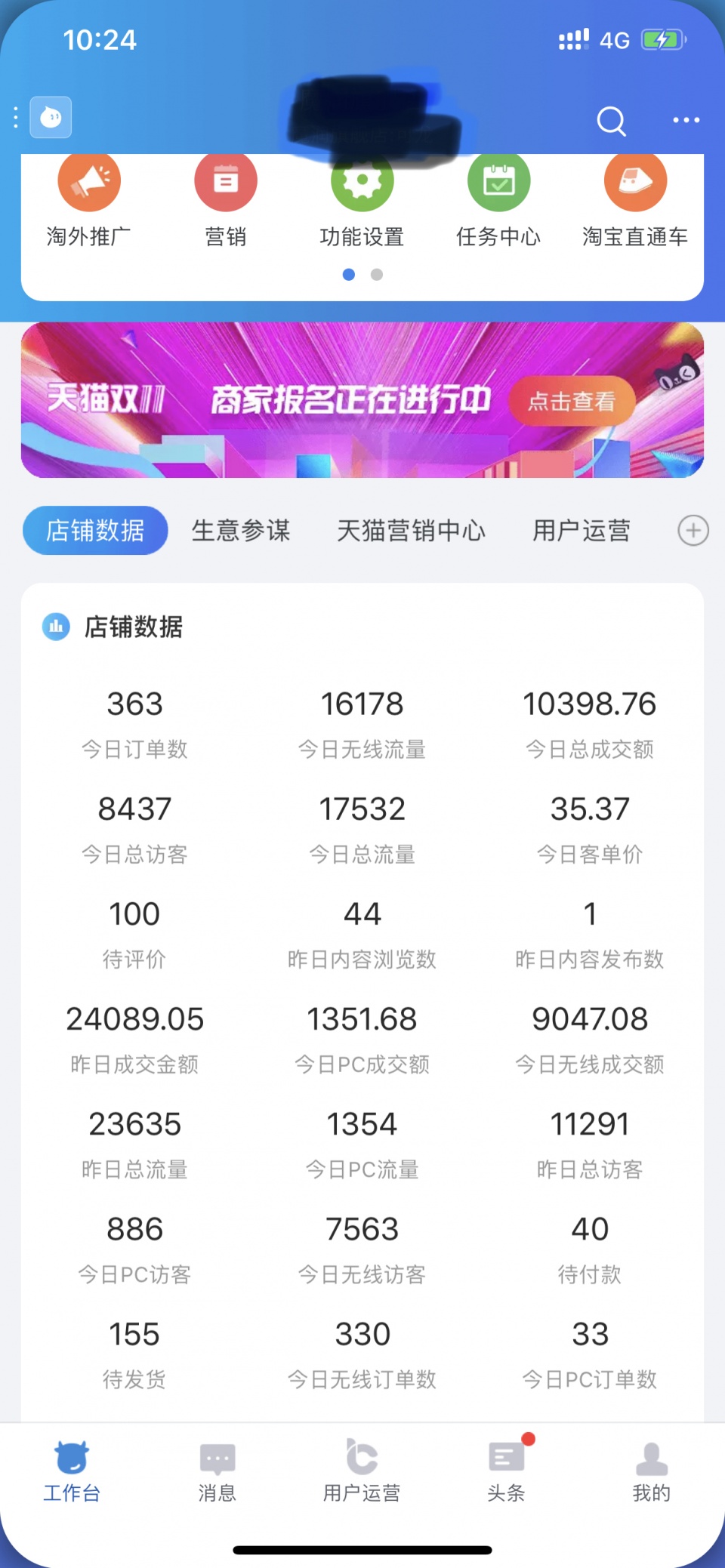
Task: Switch to the second icon page dot
Action: 375,275
